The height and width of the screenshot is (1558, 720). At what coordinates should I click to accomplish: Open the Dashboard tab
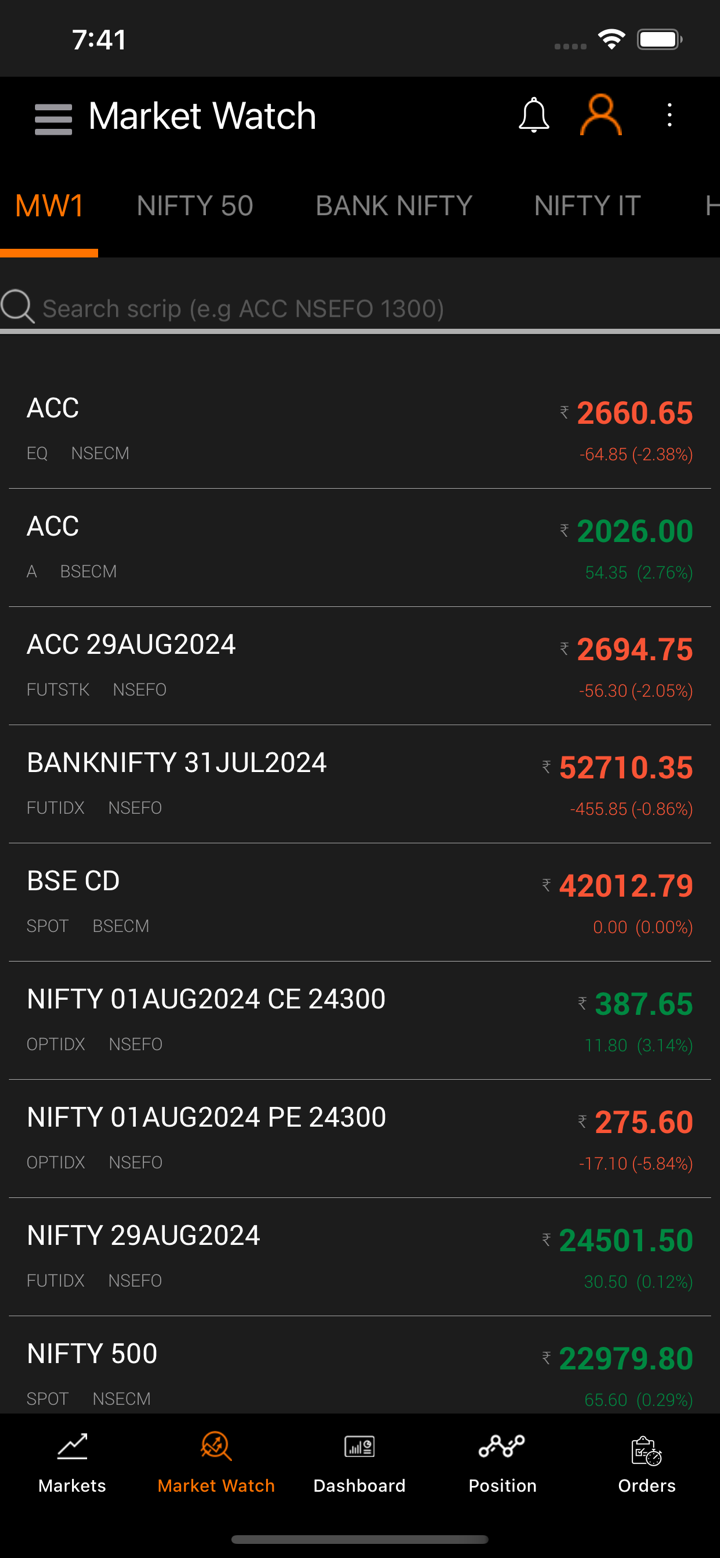[359, 1464]
